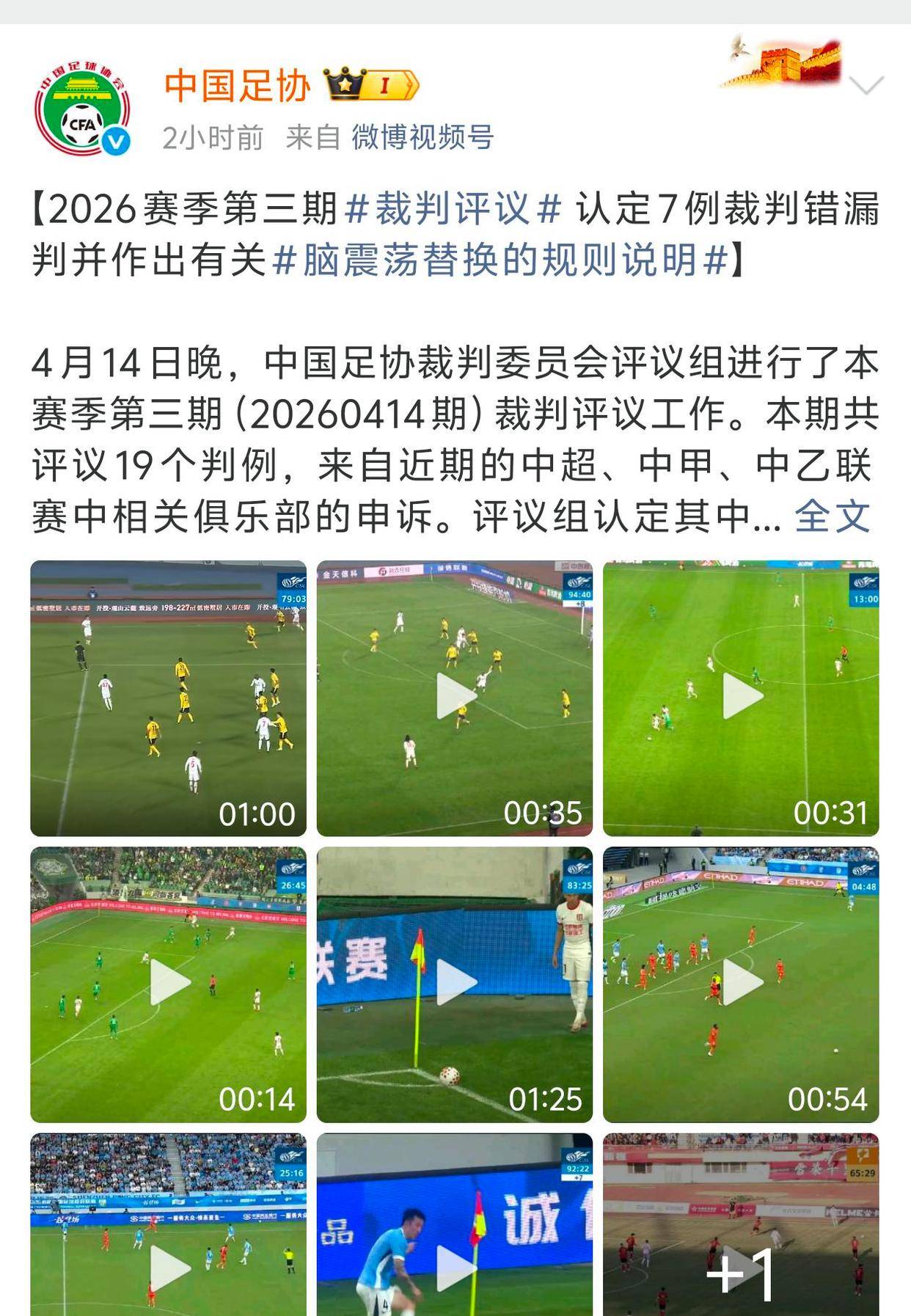Open the #脑震荡替换的规则说明# hashtag
Viewport: 911px width, 1316px height.
coord(500,260)
